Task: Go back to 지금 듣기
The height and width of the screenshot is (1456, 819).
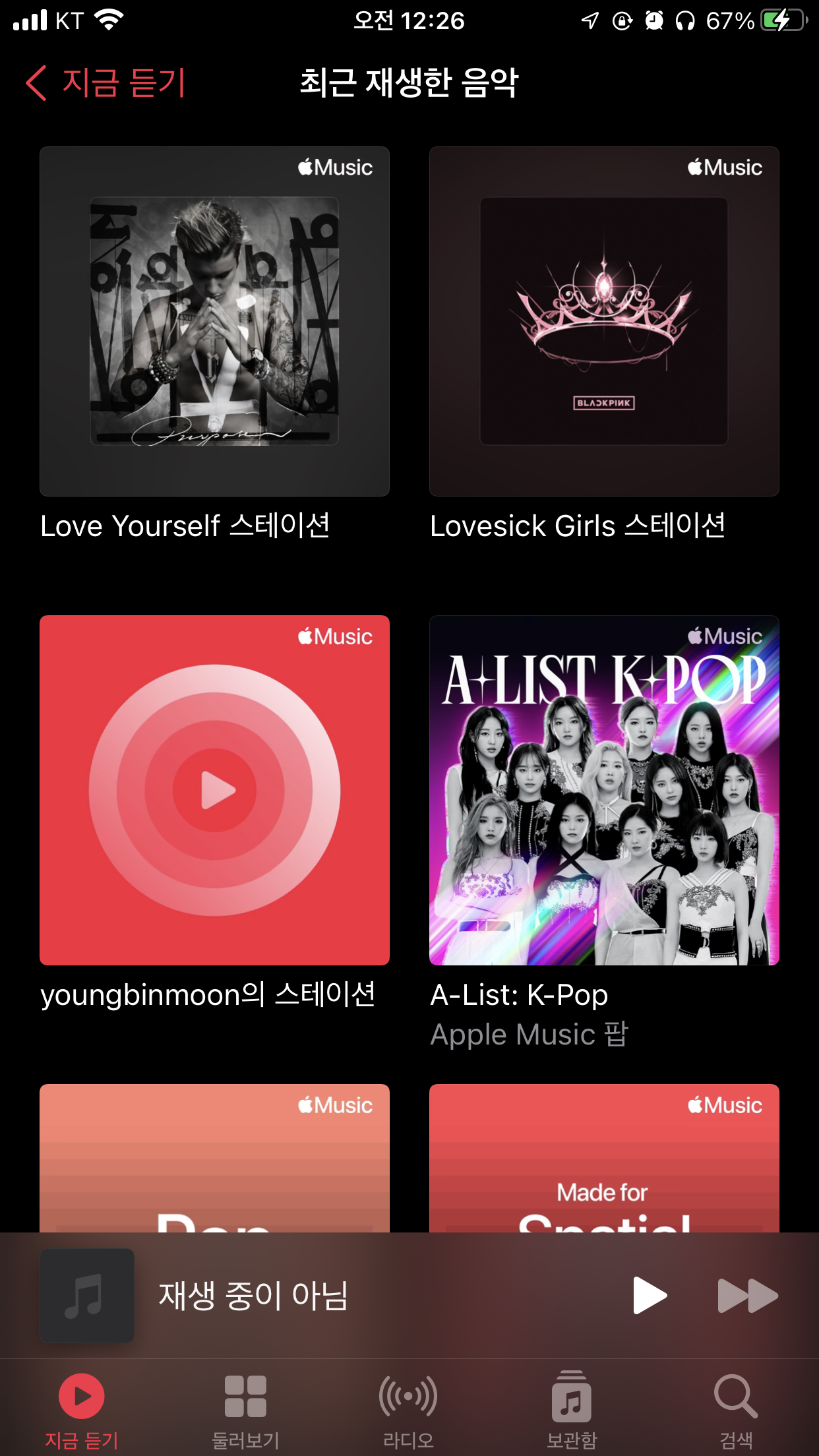Action: click(x=106, y=83)
